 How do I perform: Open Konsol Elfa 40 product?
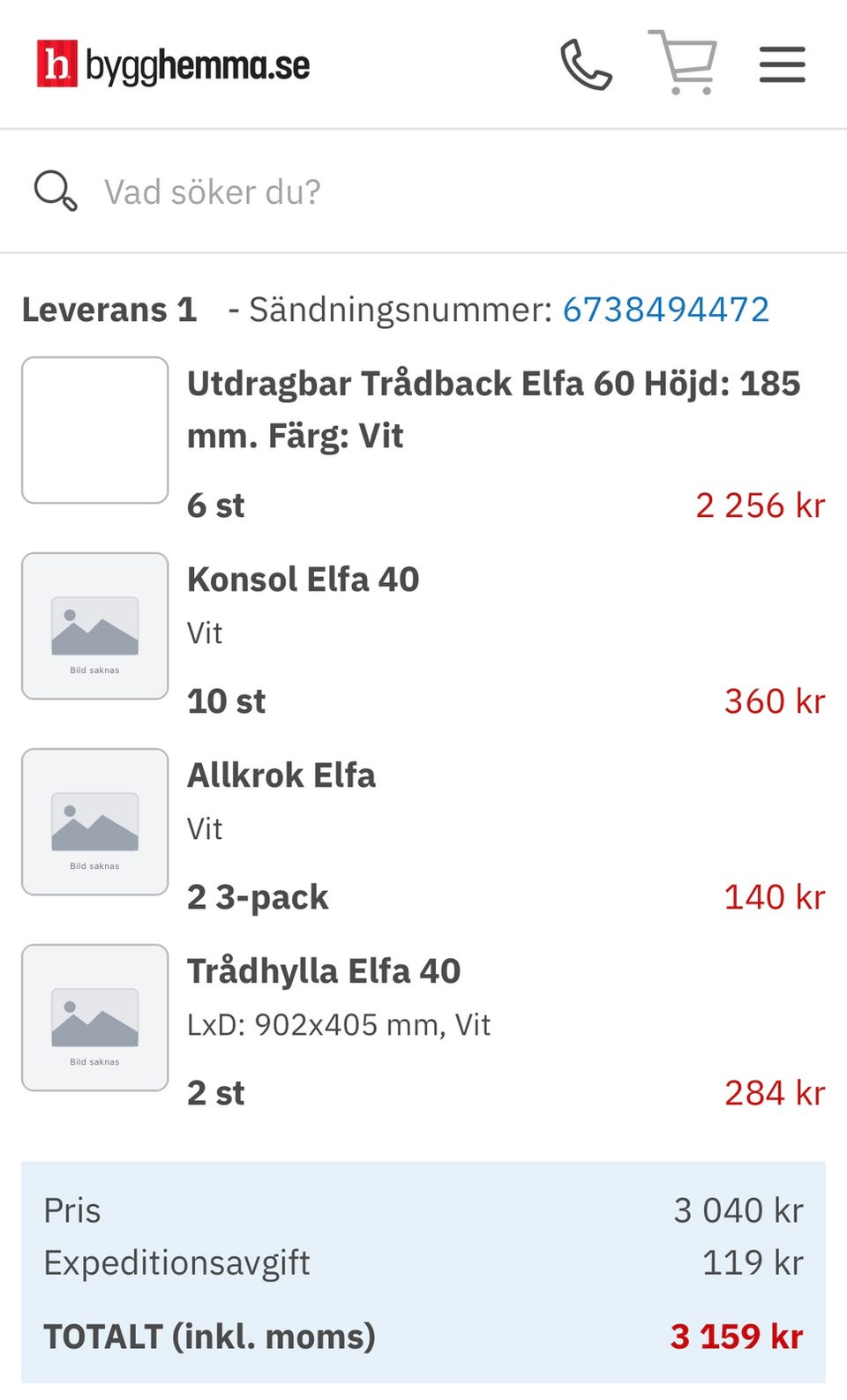point(303,580)
